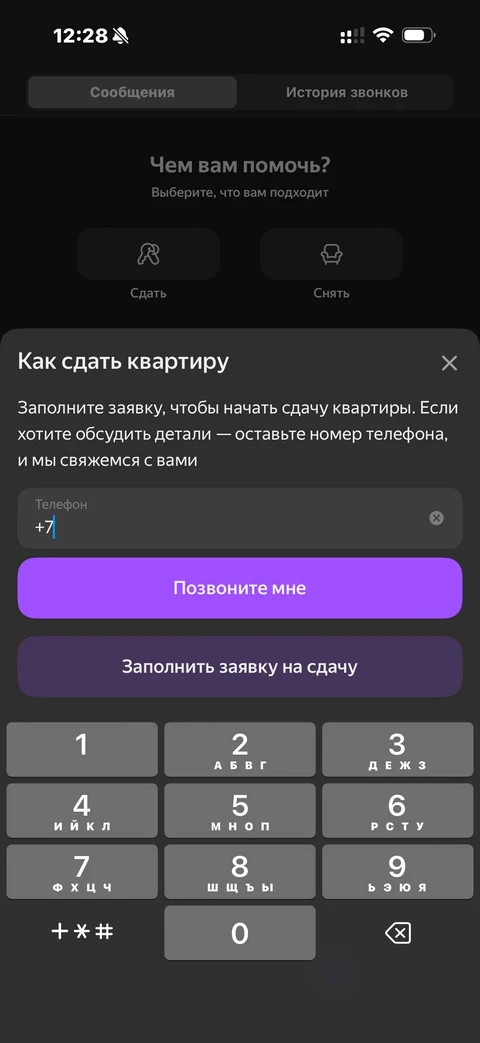Choose 'Заполнить заявку на сдачу'
Screen dimensions: 480x1043
point(239,667)
